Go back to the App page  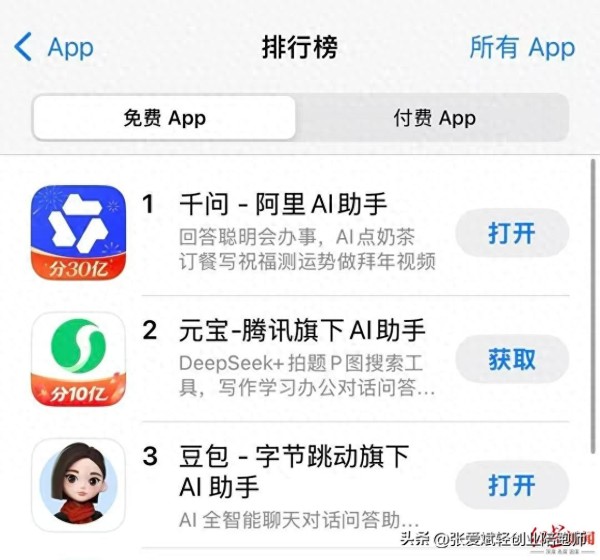point(54,47)
